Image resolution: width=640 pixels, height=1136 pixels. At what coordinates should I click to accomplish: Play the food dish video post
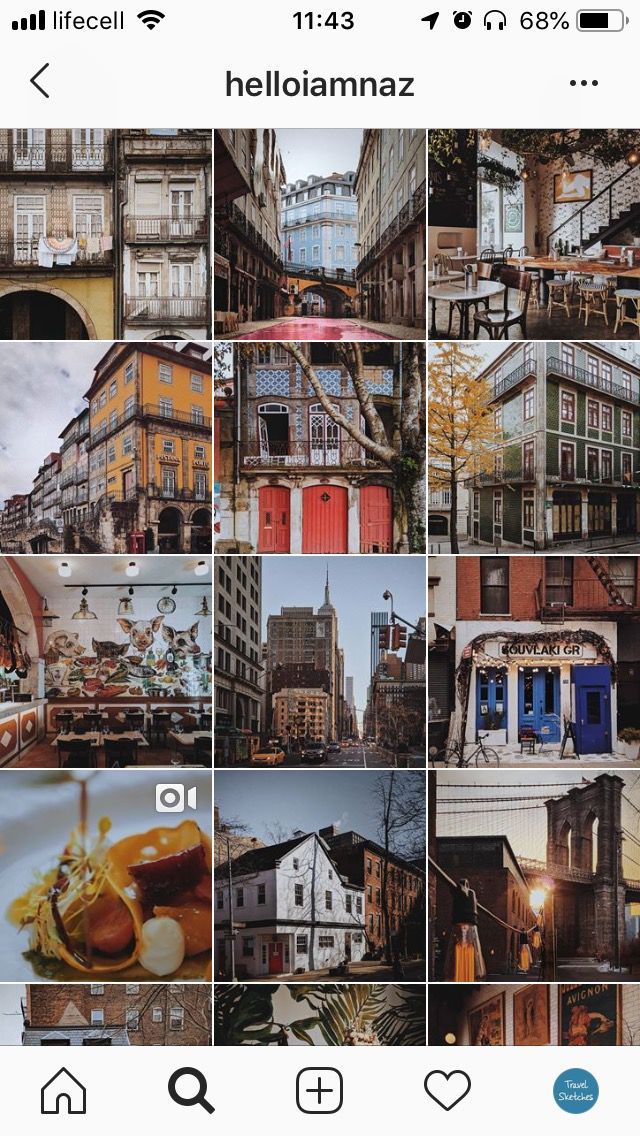(x=106, y=875)
